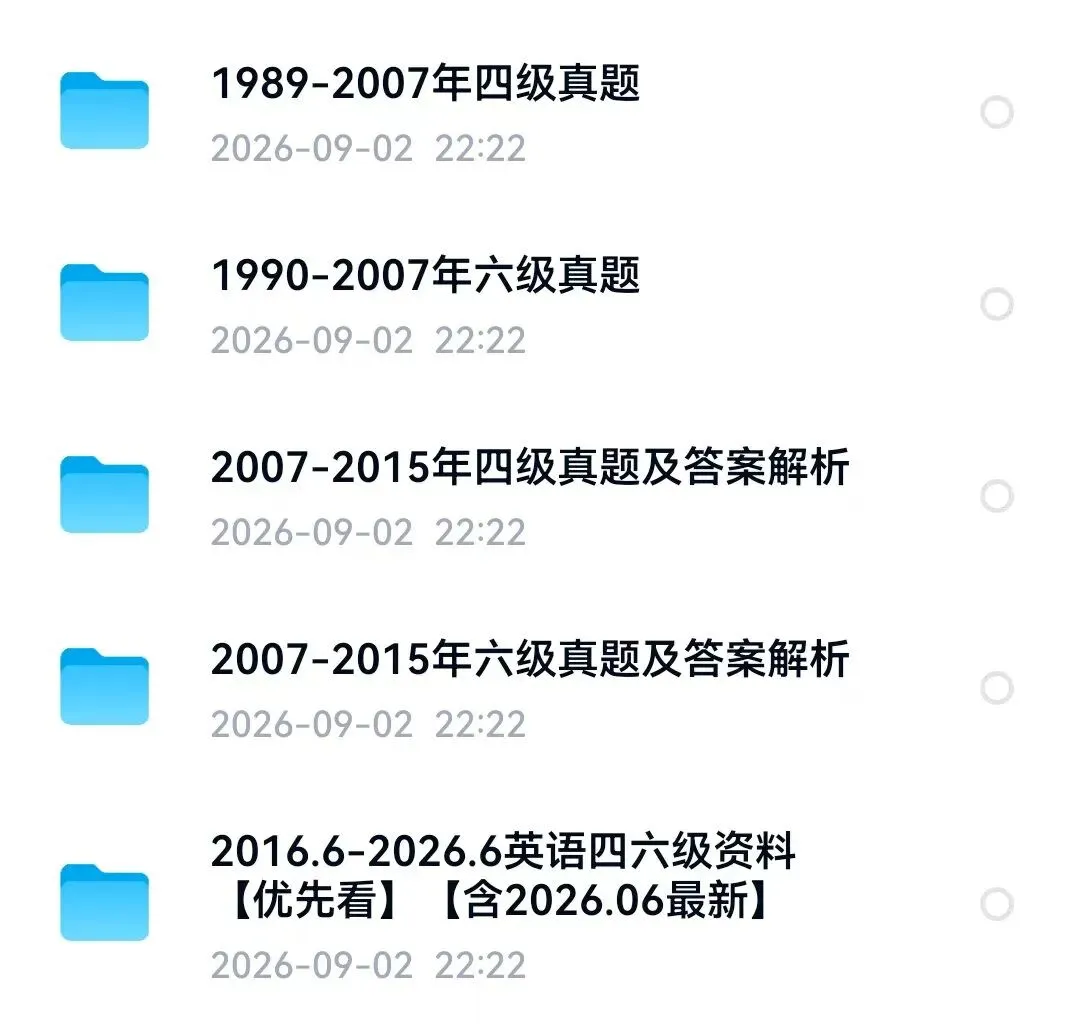The image size is (1079, 1027).
Task: Check the circle beside 2007-2015年四级真题及答案解析
Action: coord(996,496)
